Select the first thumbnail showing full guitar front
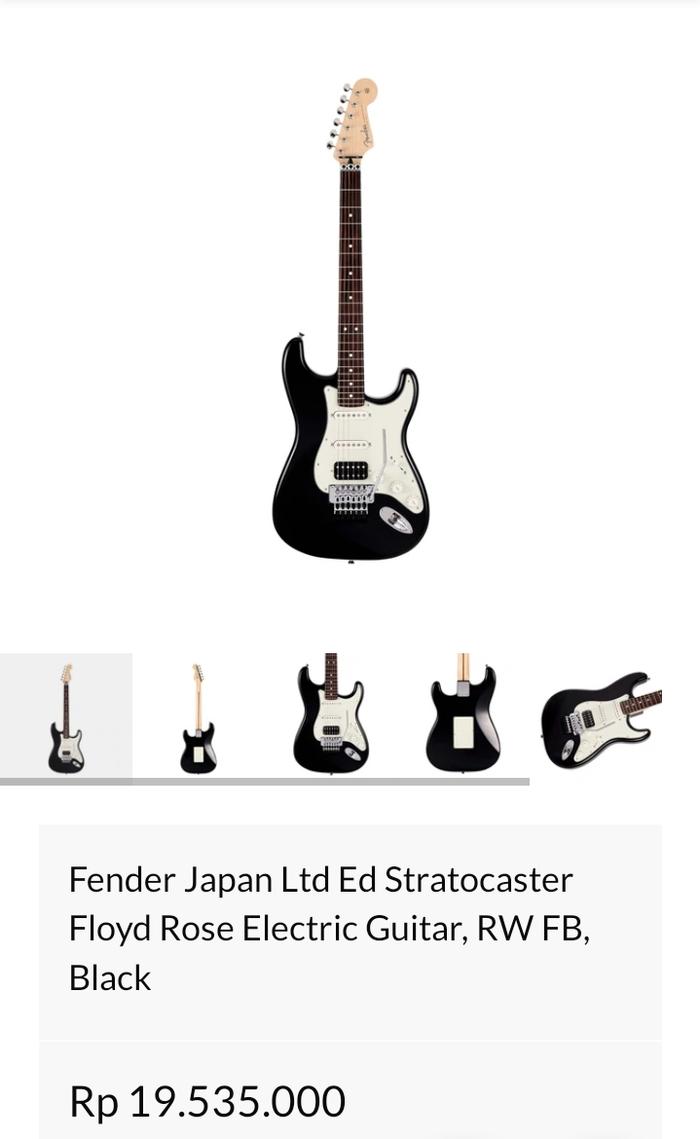The image size is (700, 1139). [66, 716]
